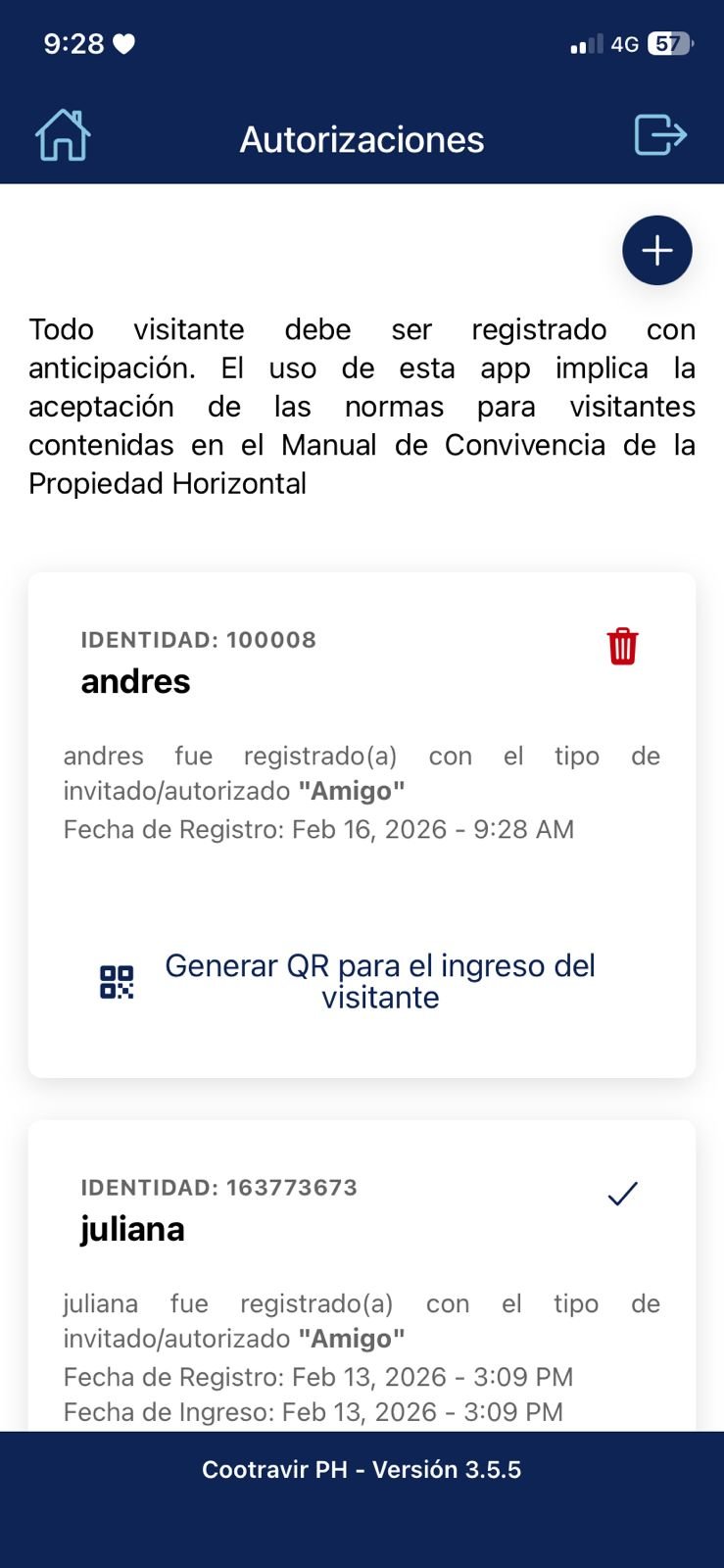Tap IDENTIDAD: 163773673 on juliana's card
Viewport: 724px width, 1568px height.
pos(218,1187)
